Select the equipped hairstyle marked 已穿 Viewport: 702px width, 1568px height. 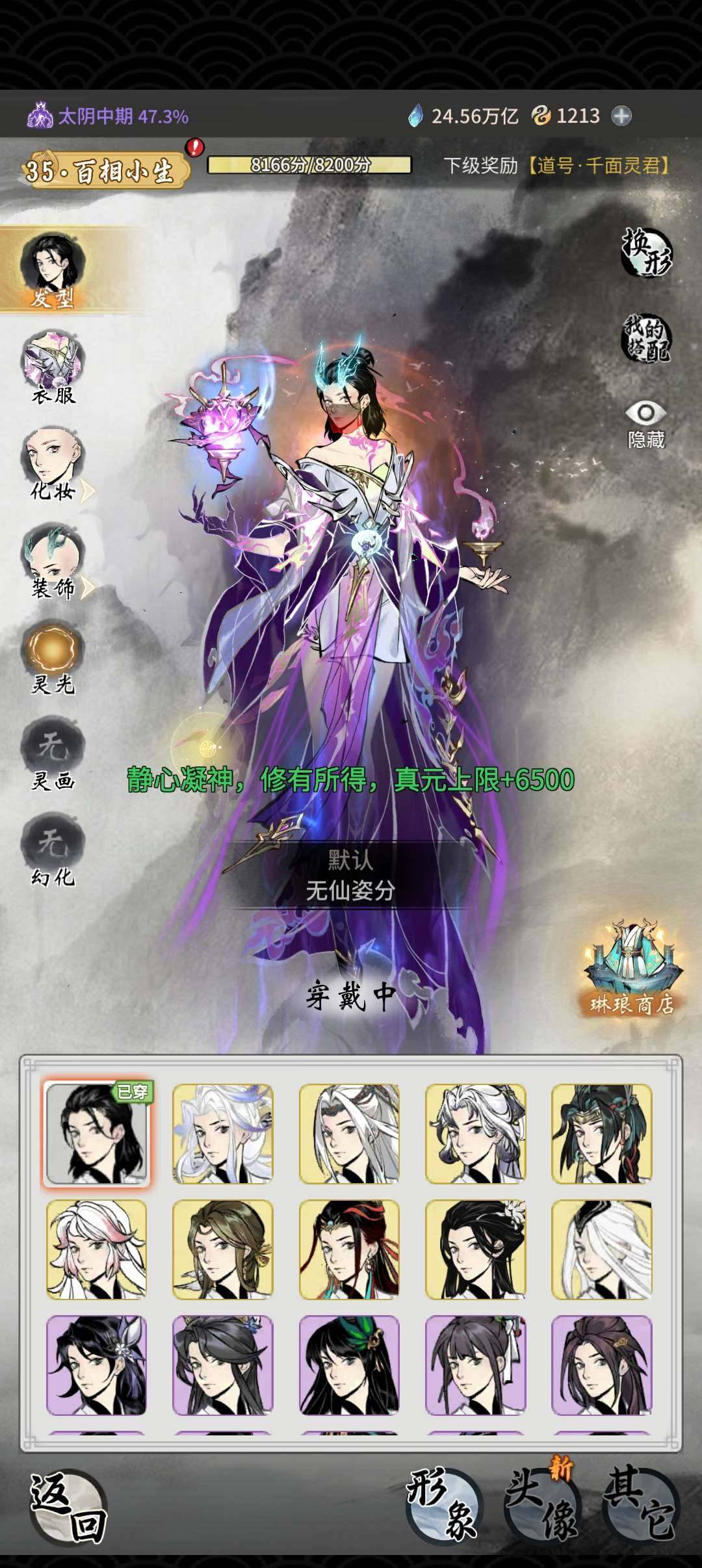(96, 1133)
